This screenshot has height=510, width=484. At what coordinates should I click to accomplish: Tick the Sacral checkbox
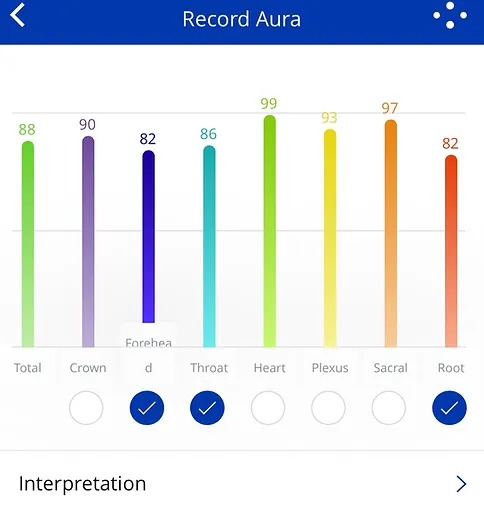389,408
